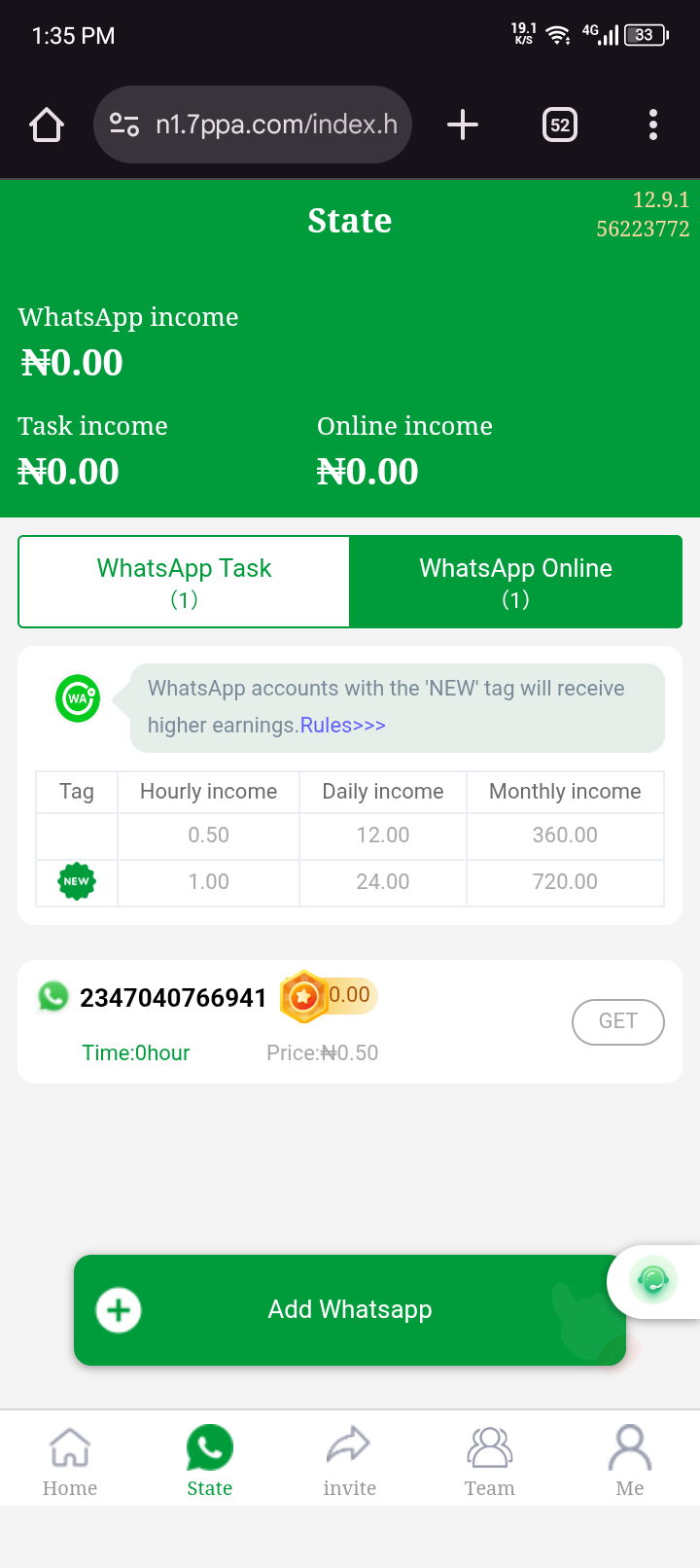Switch to the WhatsApp Online tab
Screen dimensions: 700x1568
[515, 582]
